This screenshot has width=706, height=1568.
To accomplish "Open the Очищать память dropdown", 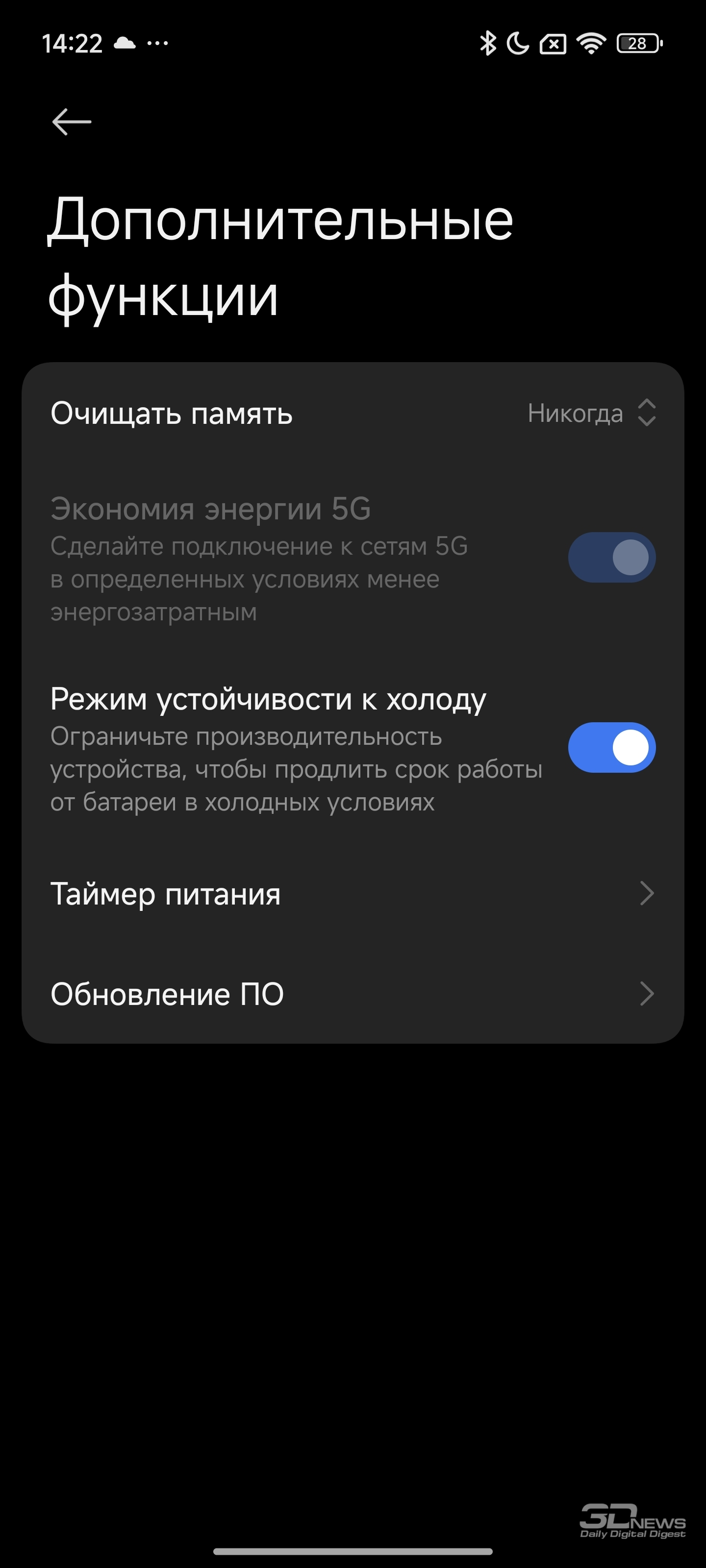I will (x=353, y=413).
